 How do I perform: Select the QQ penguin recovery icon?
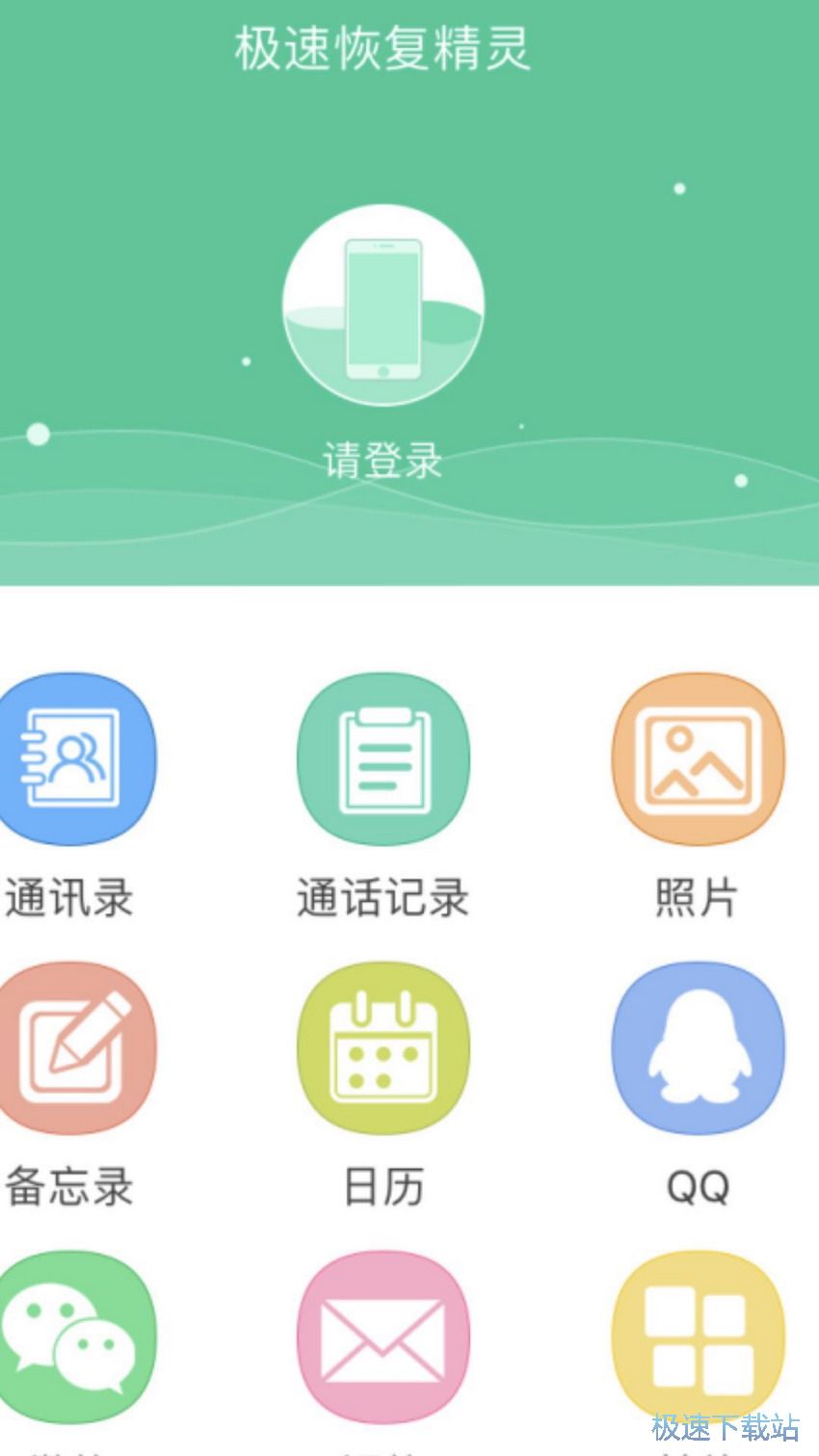point(697,1048)
